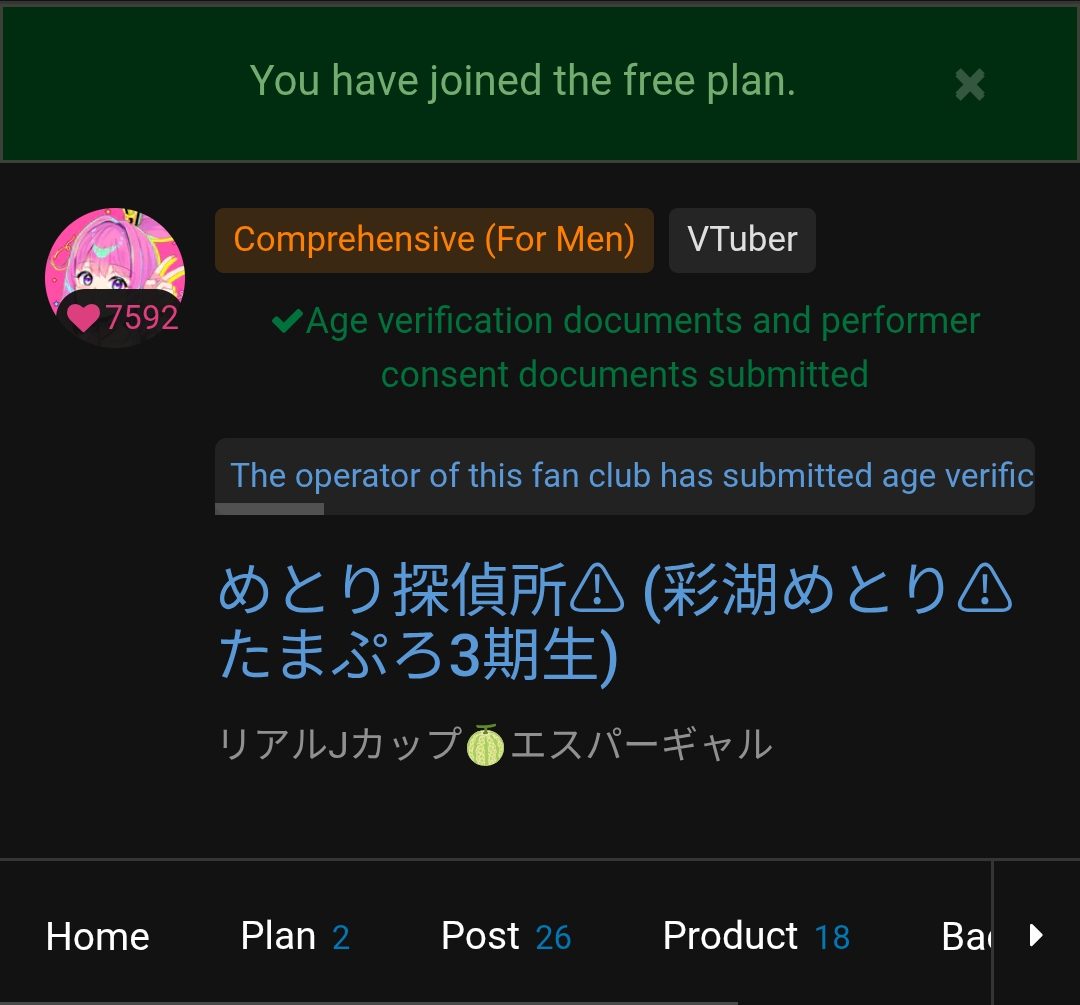Image resolution: width=1080 pixels, height=1005 pixels.
Task: Switch to the Home tab
Action: (98, 937)
